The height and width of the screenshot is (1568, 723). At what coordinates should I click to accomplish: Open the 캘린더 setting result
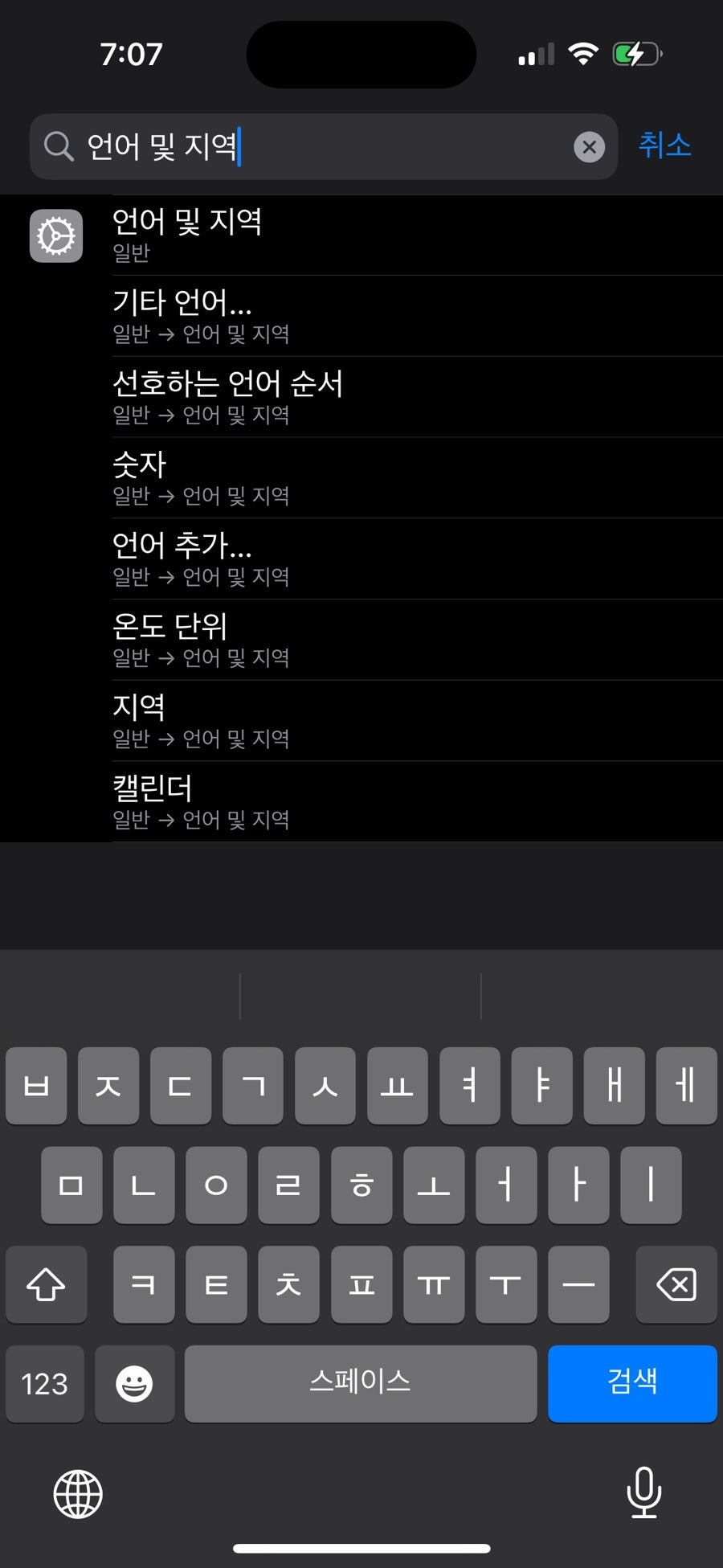[361, 802]
